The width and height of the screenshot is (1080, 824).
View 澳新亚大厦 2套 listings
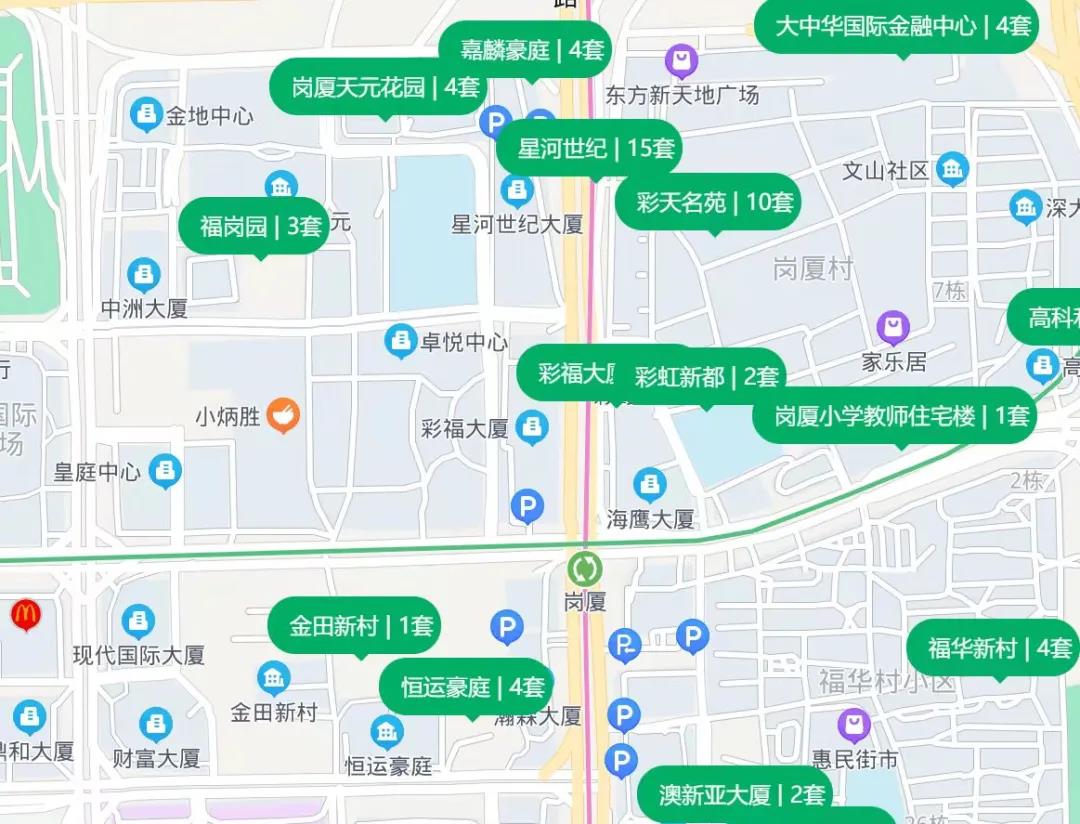pyautogui.click(x=742, y=795)
